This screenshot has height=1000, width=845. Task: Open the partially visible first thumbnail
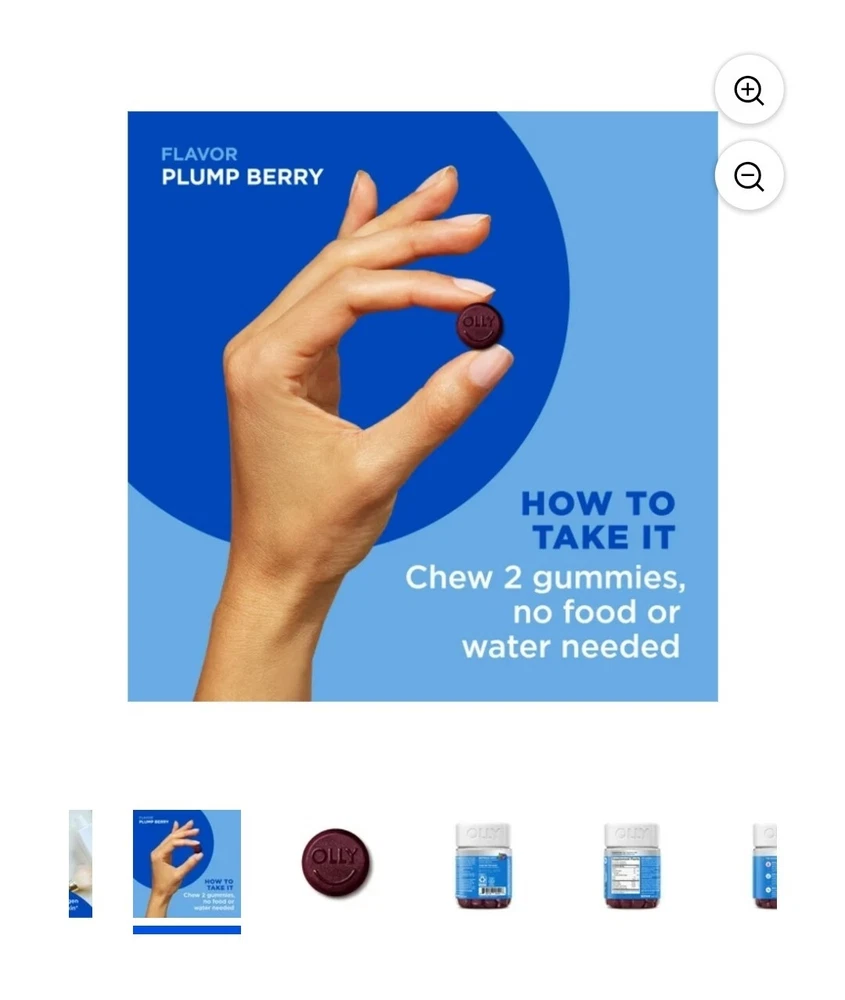[x=81, y=864]
